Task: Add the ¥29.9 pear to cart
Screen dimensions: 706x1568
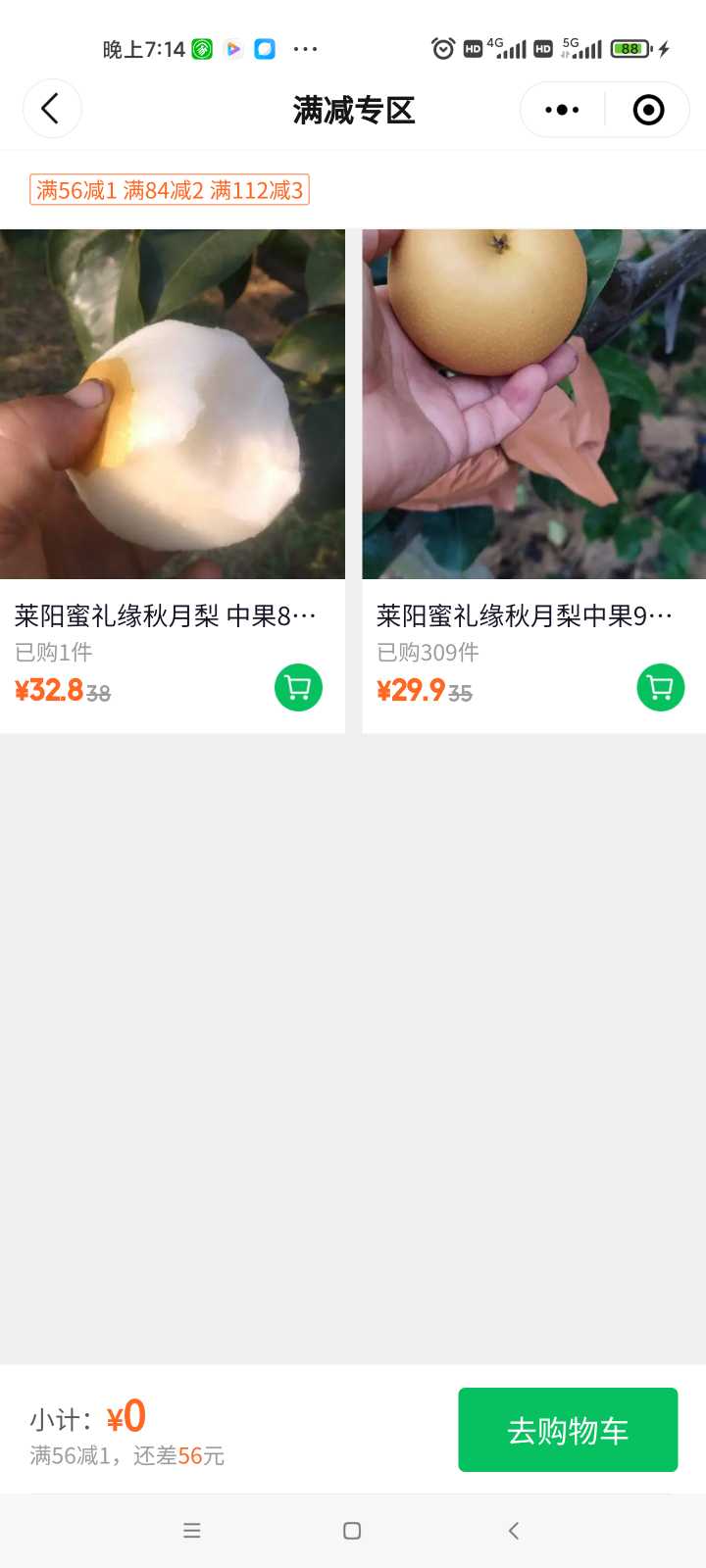Action: tap(661, 688)
